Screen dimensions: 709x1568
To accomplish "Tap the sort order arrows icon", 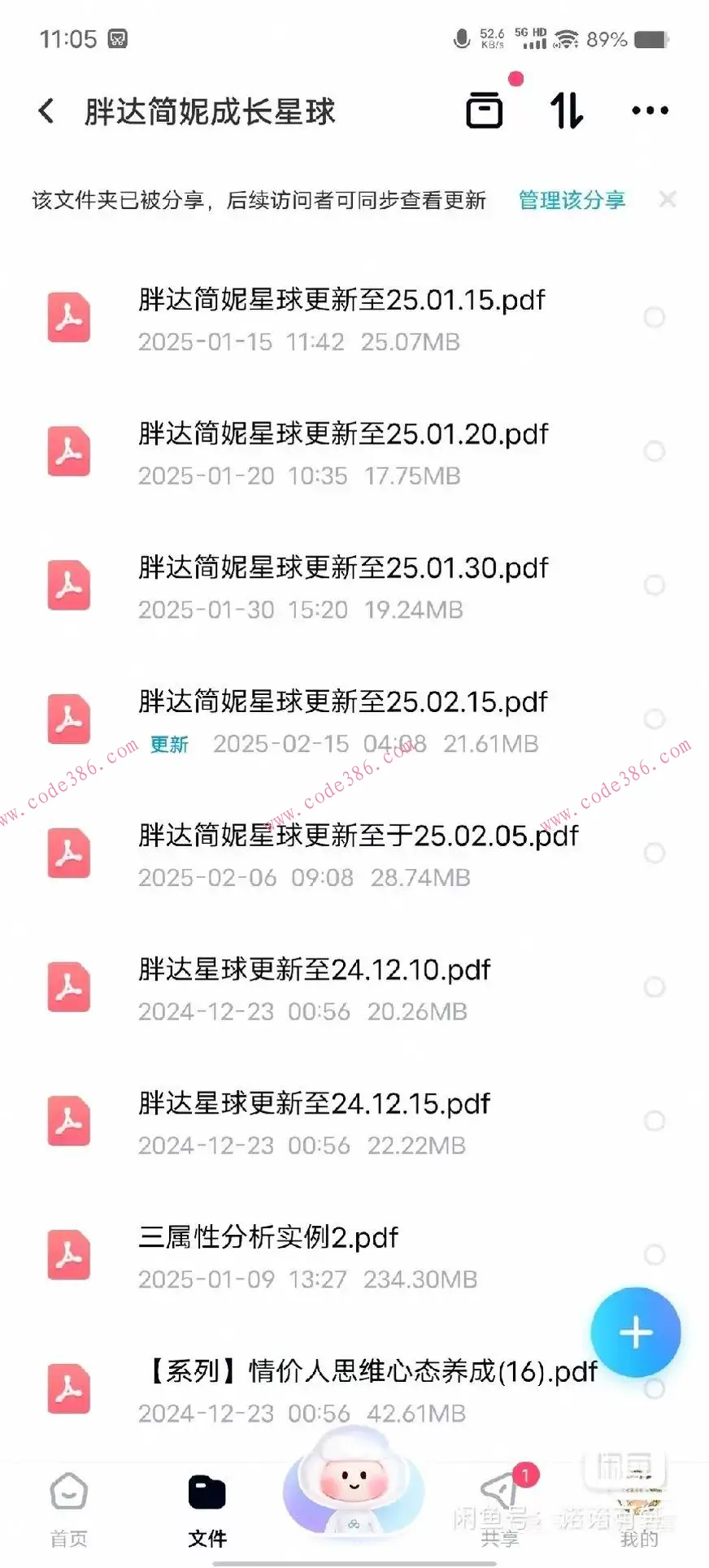I will 567,110.
